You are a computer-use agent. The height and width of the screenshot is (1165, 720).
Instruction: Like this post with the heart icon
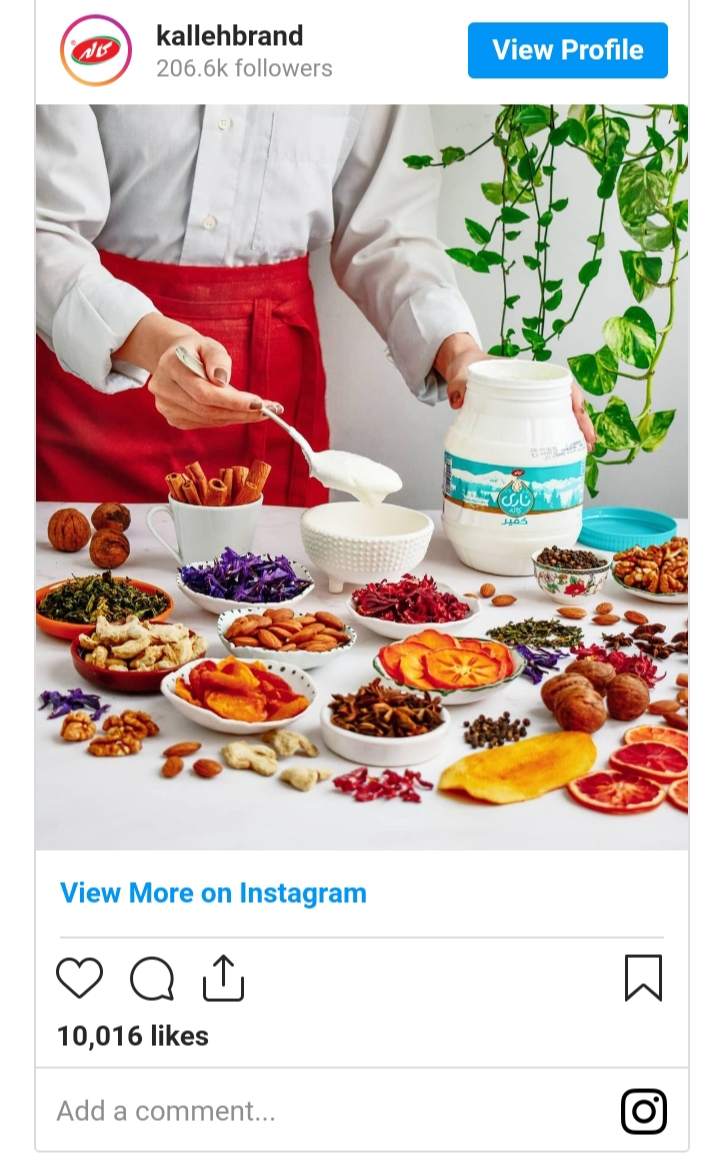[x=79, y=978]
